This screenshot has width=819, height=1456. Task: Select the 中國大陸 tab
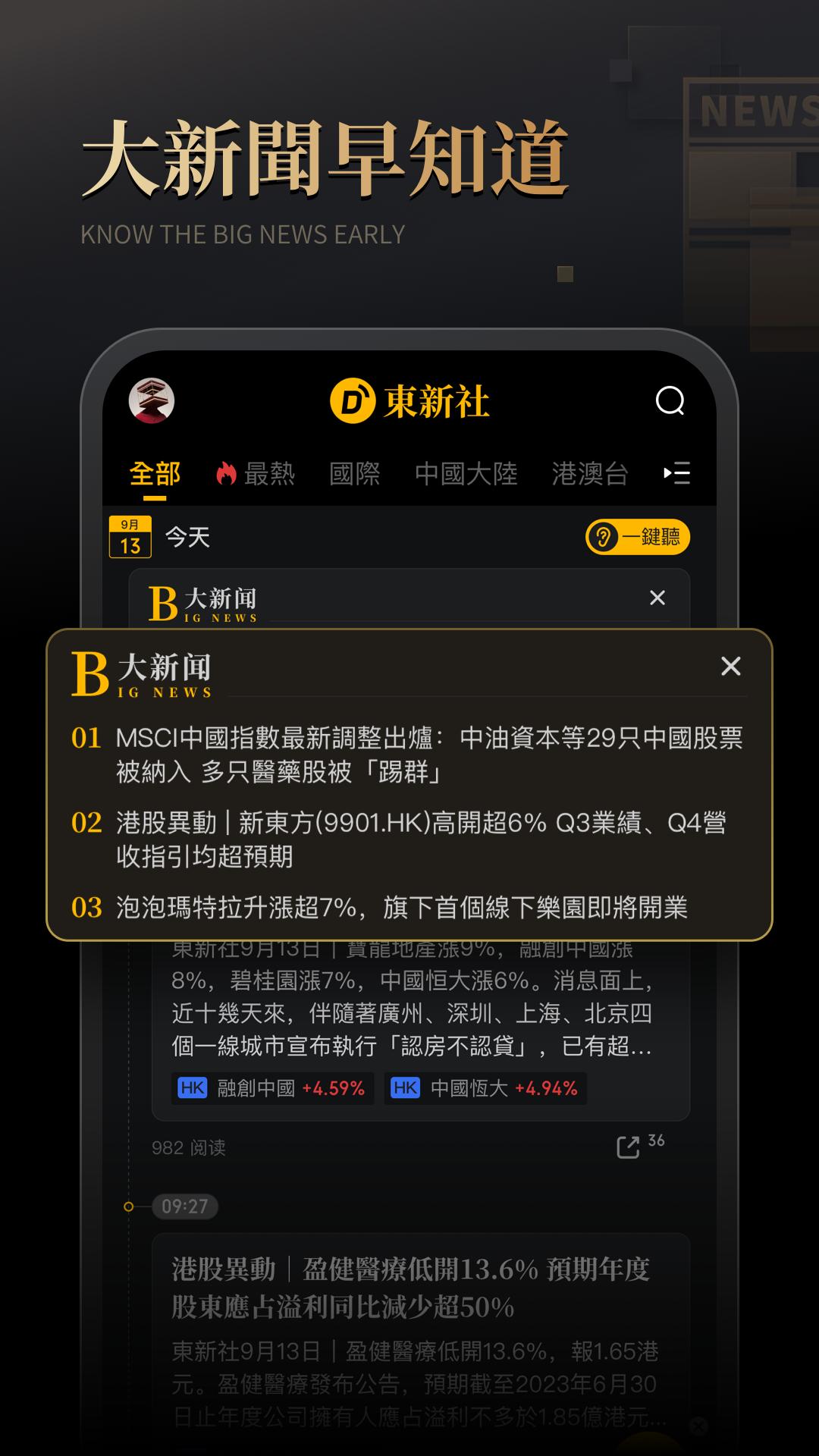[x=467, y=473]
